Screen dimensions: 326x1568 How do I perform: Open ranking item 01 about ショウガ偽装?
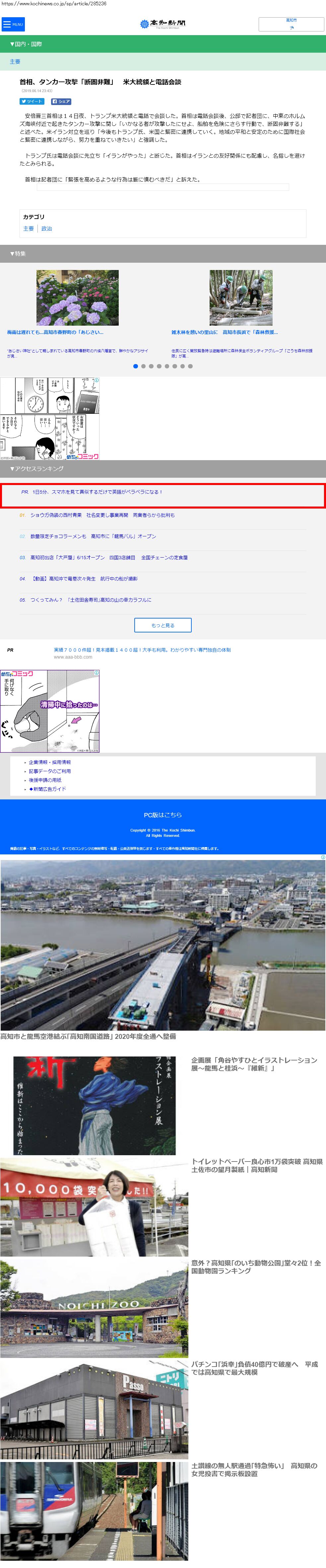click(x=102, y=515)
